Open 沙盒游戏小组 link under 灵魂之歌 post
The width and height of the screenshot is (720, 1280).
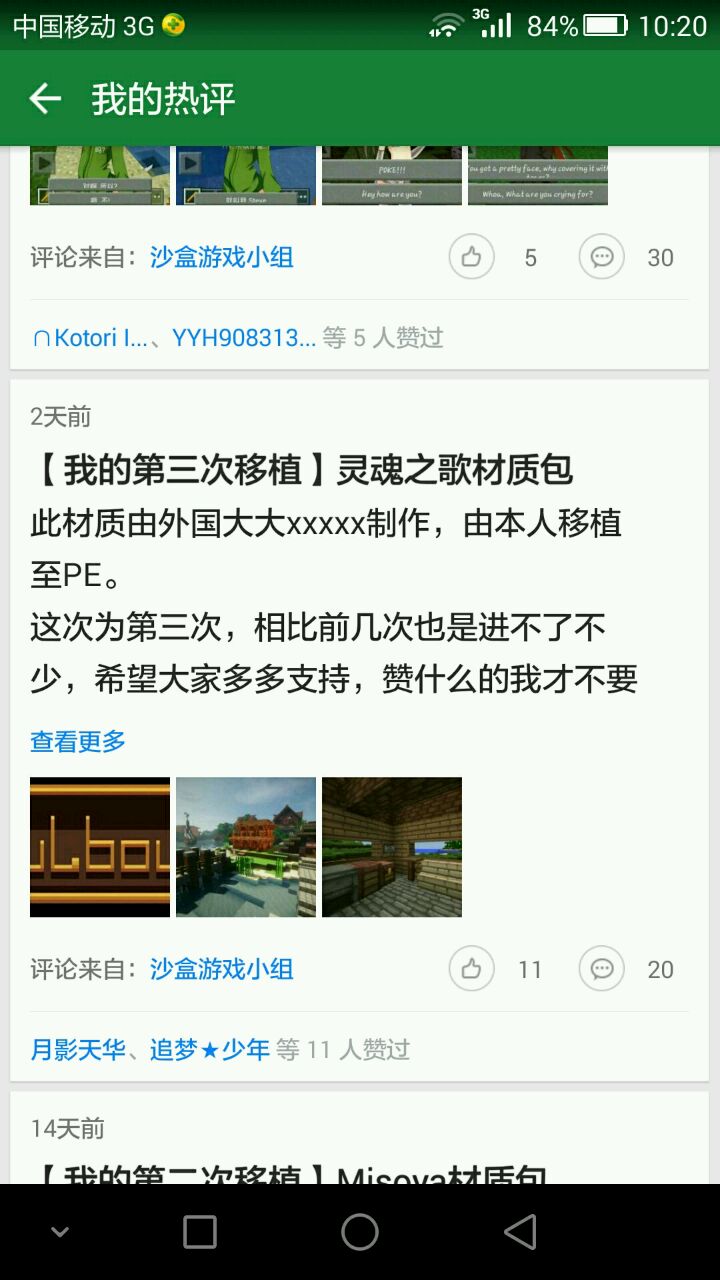click(x=222, y=969)
